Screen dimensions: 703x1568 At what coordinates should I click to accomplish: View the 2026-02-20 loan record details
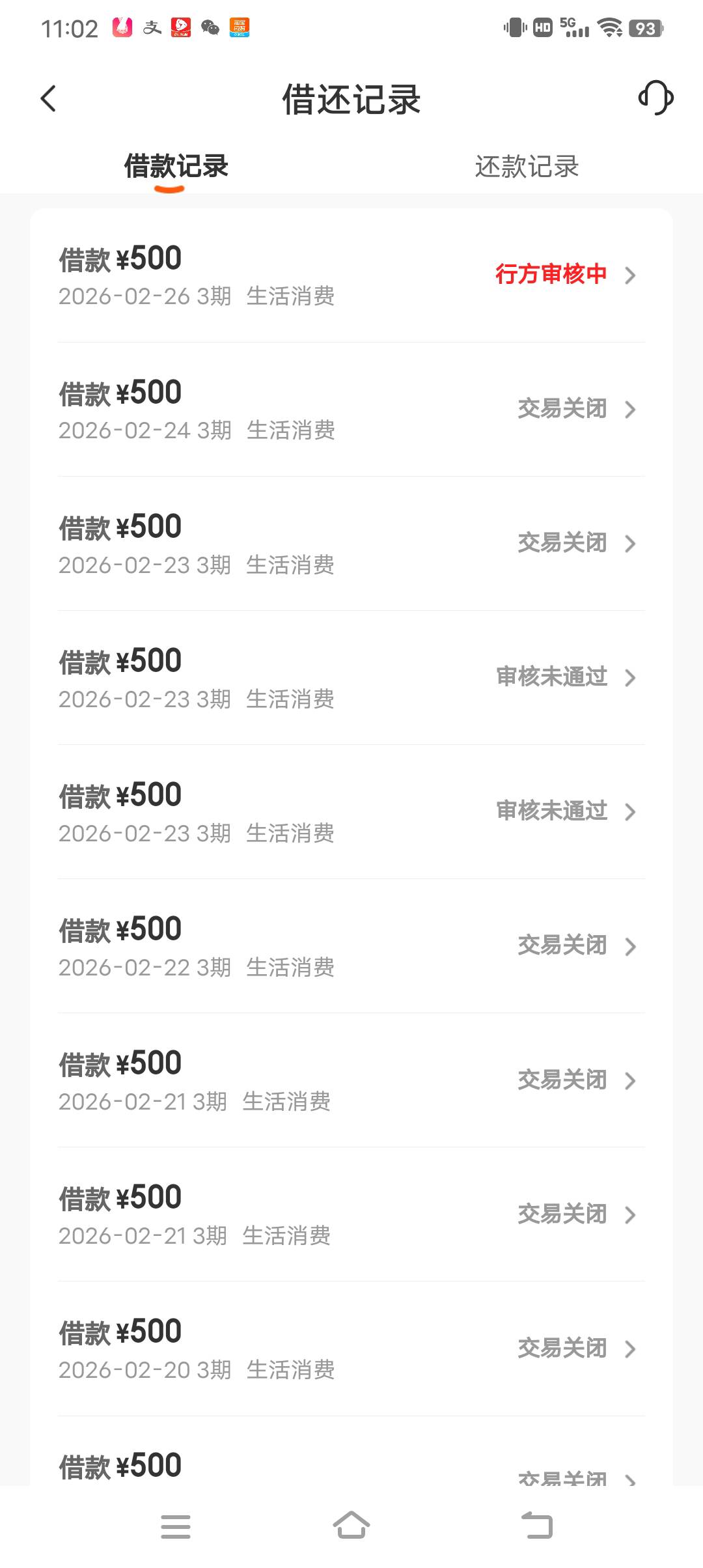point(351,1349)
